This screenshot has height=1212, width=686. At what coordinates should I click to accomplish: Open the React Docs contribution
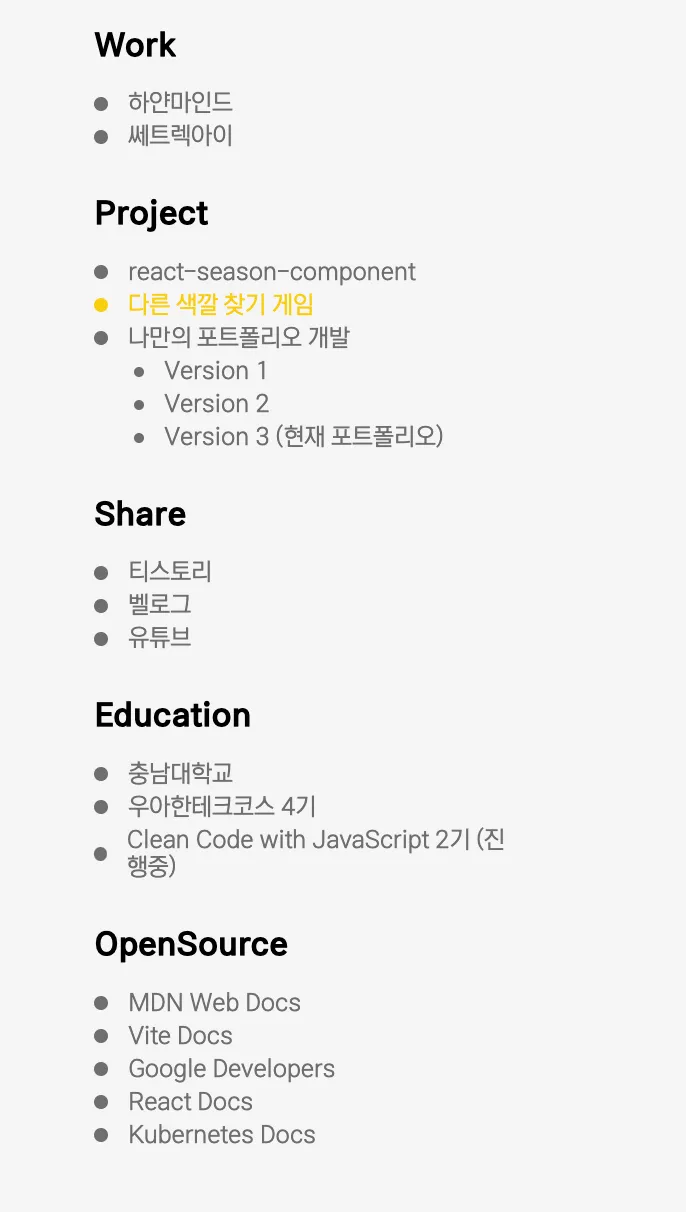pyautogui.click(x=190, y=1102)
